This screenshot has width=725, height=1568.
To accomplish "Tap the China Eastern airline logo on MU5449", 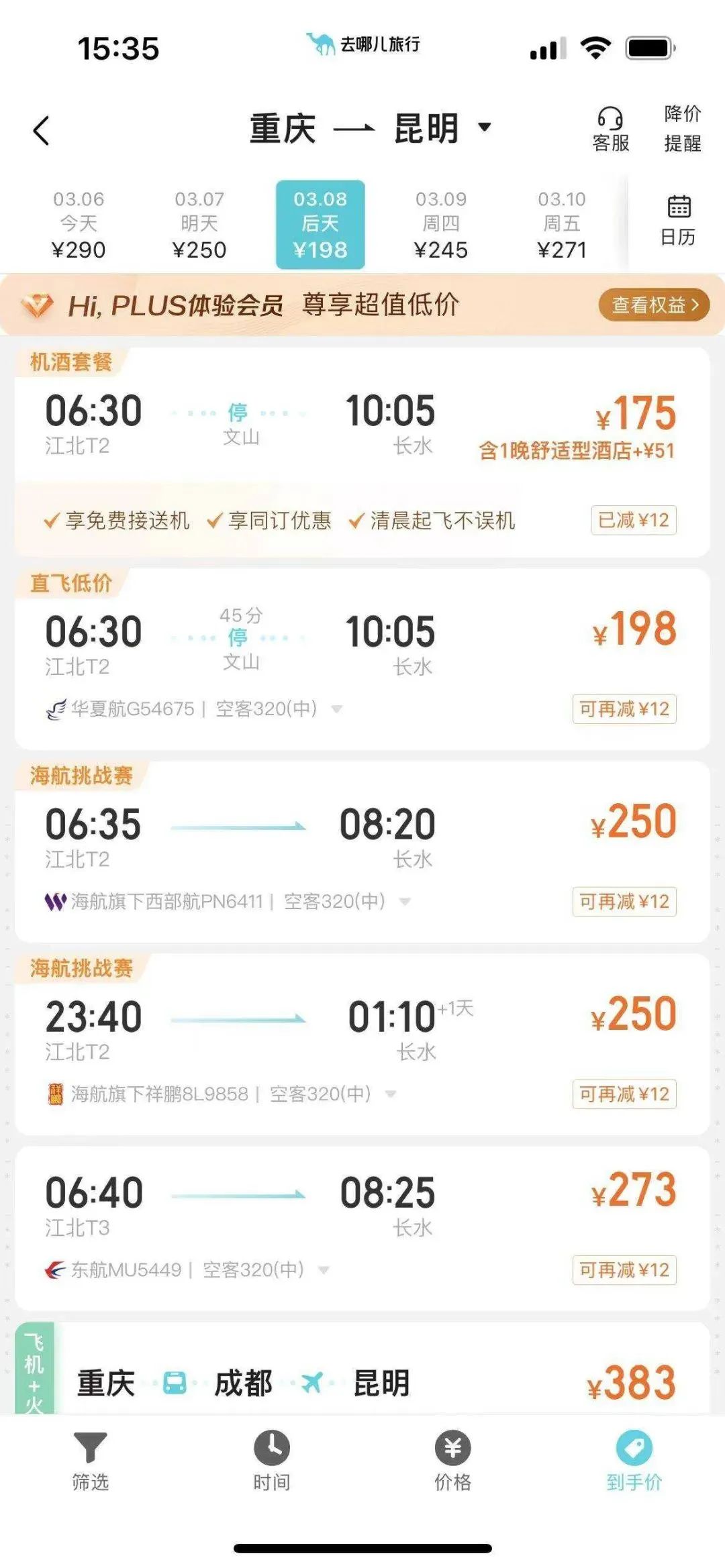I will click(x=57, y=1269).
